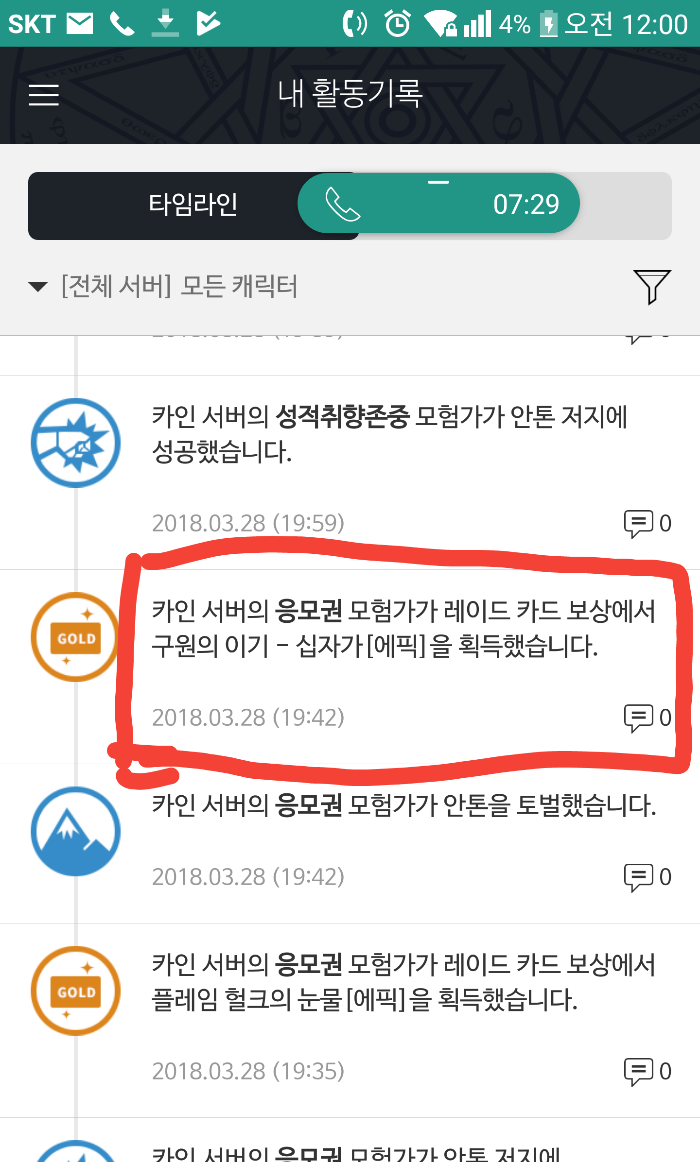
Task: View comments on the 19:35 entry
Action: click(646, 1071)
